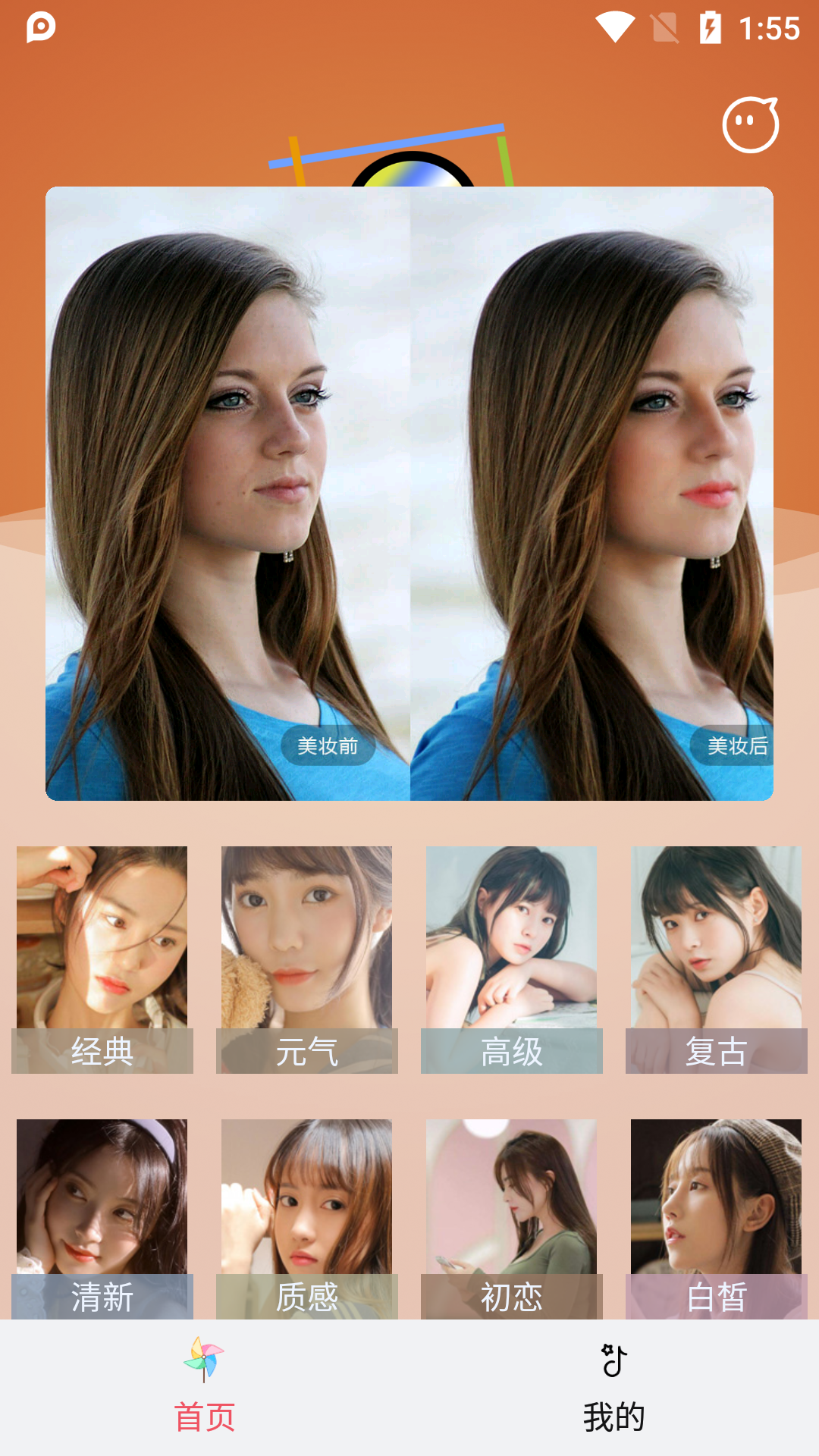
Task: Select the 清新 makeup style
Action: pos(102,1219)
